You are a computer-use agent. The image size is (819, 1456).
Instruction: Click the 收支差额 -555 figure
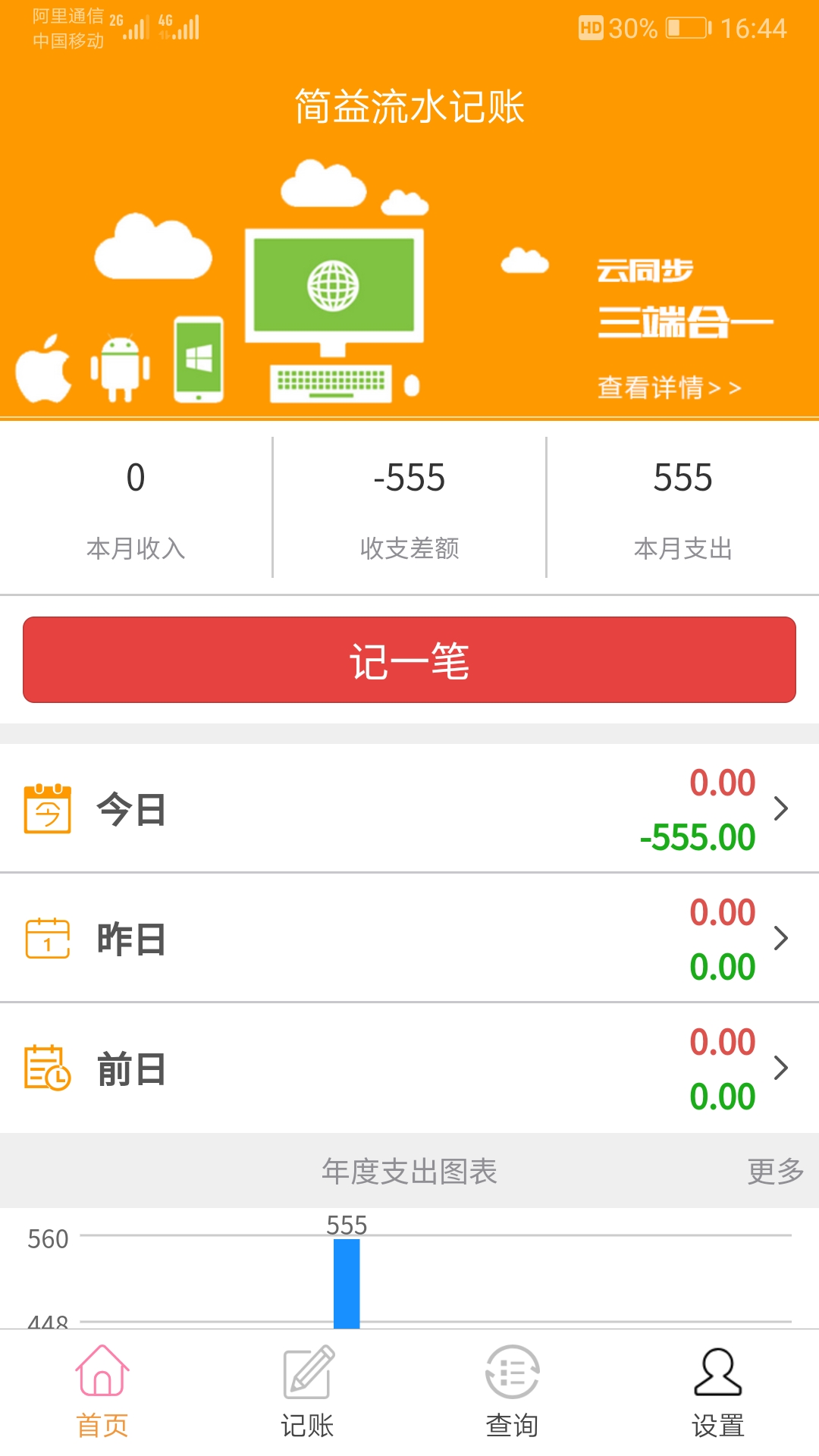coord(409,476)
